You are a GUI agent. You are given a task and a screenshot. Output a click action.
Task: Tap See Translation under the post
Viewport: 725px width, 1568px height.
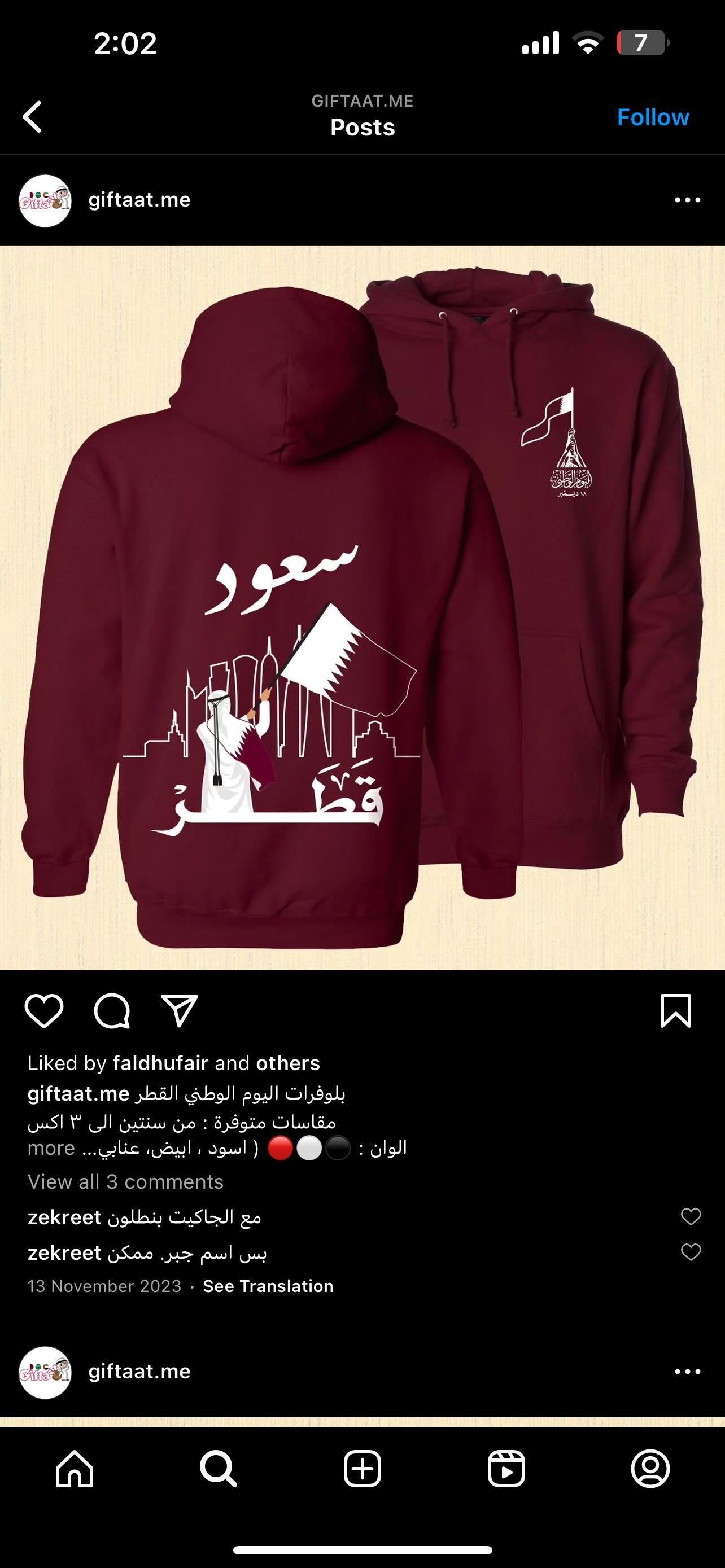tap(268, 1286)
